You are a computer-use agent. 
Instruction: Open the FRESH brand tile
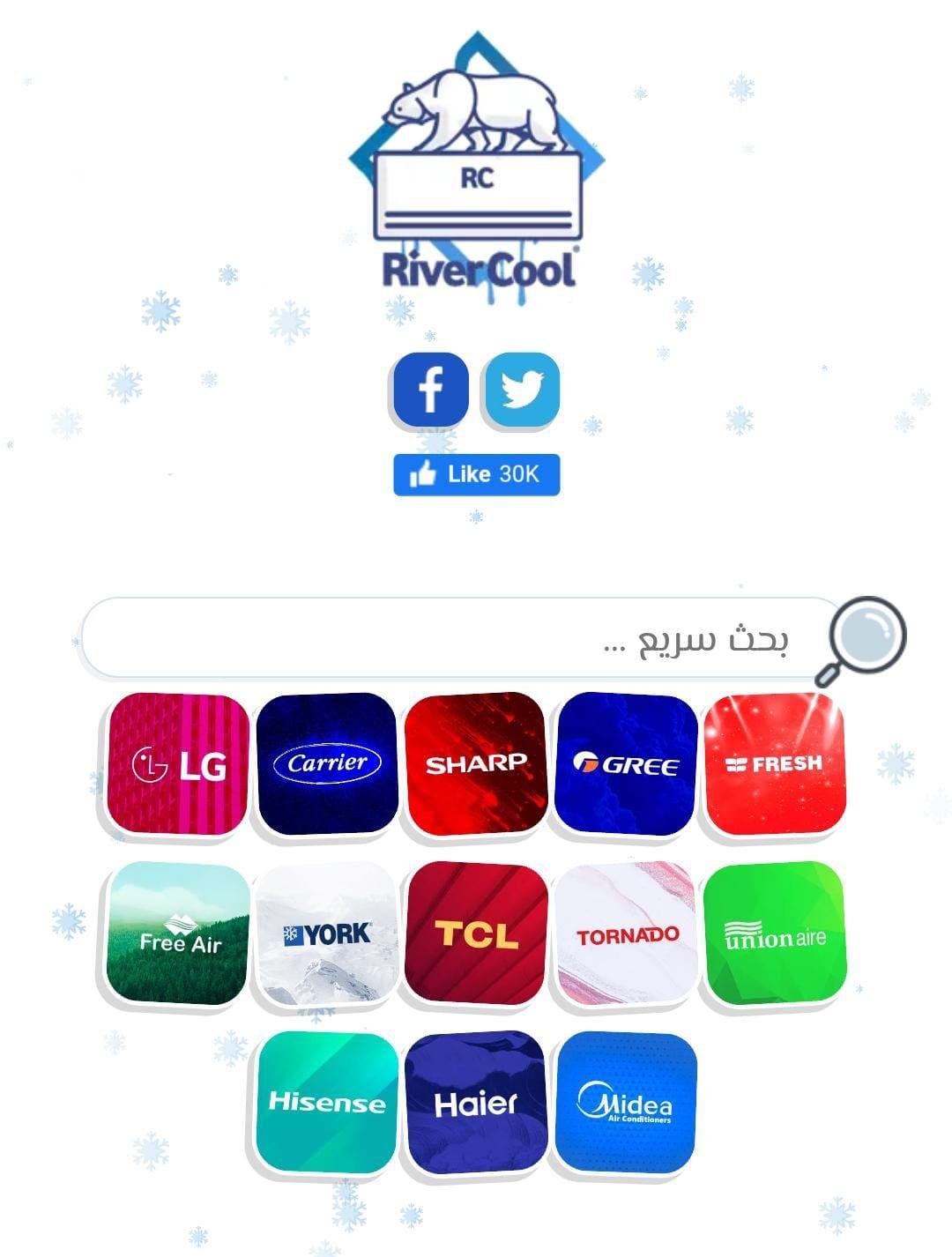coord(775,765)
